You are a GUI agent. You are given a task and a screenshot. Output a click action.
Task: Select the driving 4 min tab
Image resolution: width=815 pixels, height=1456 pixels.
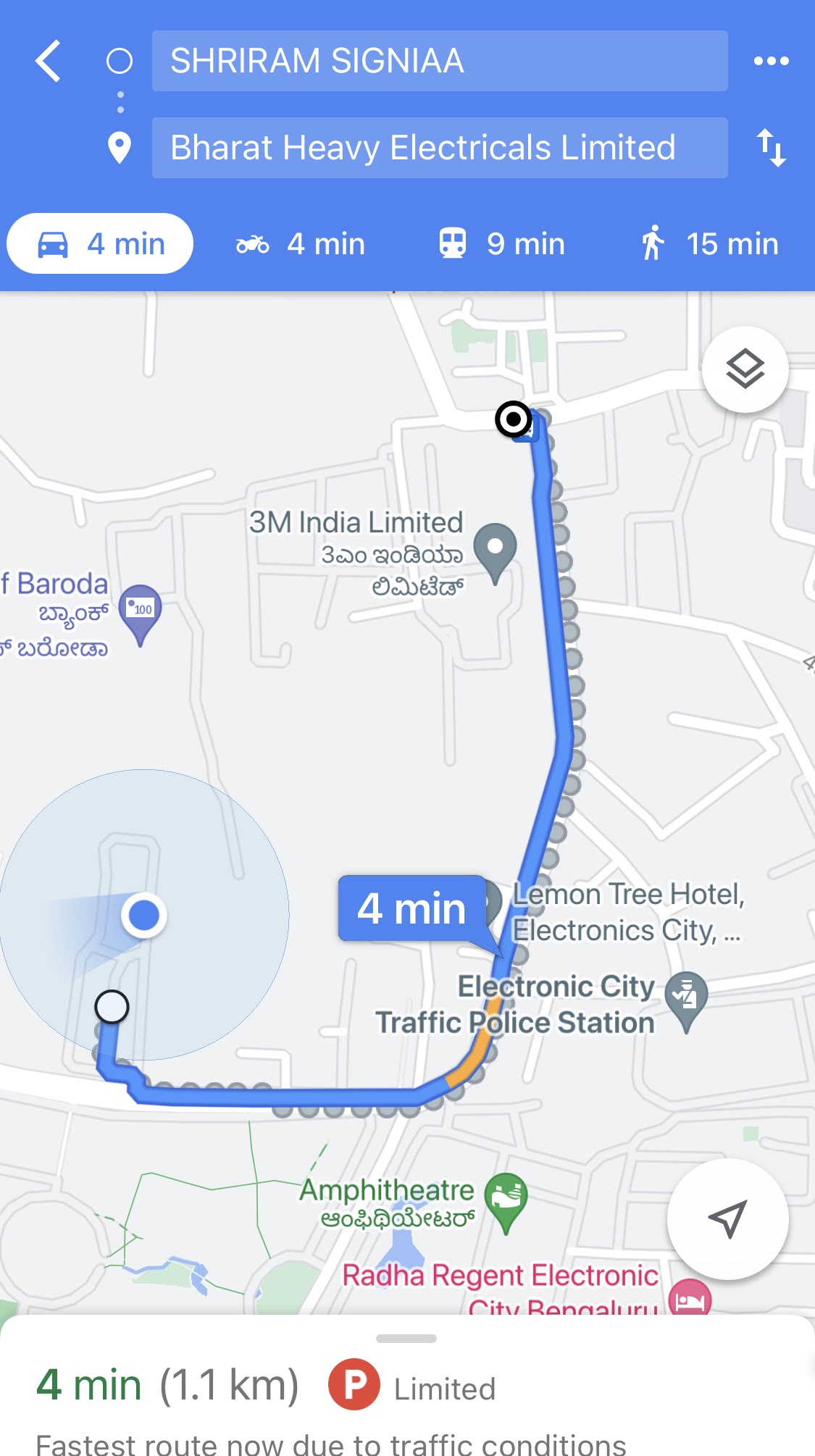point(100,244)
